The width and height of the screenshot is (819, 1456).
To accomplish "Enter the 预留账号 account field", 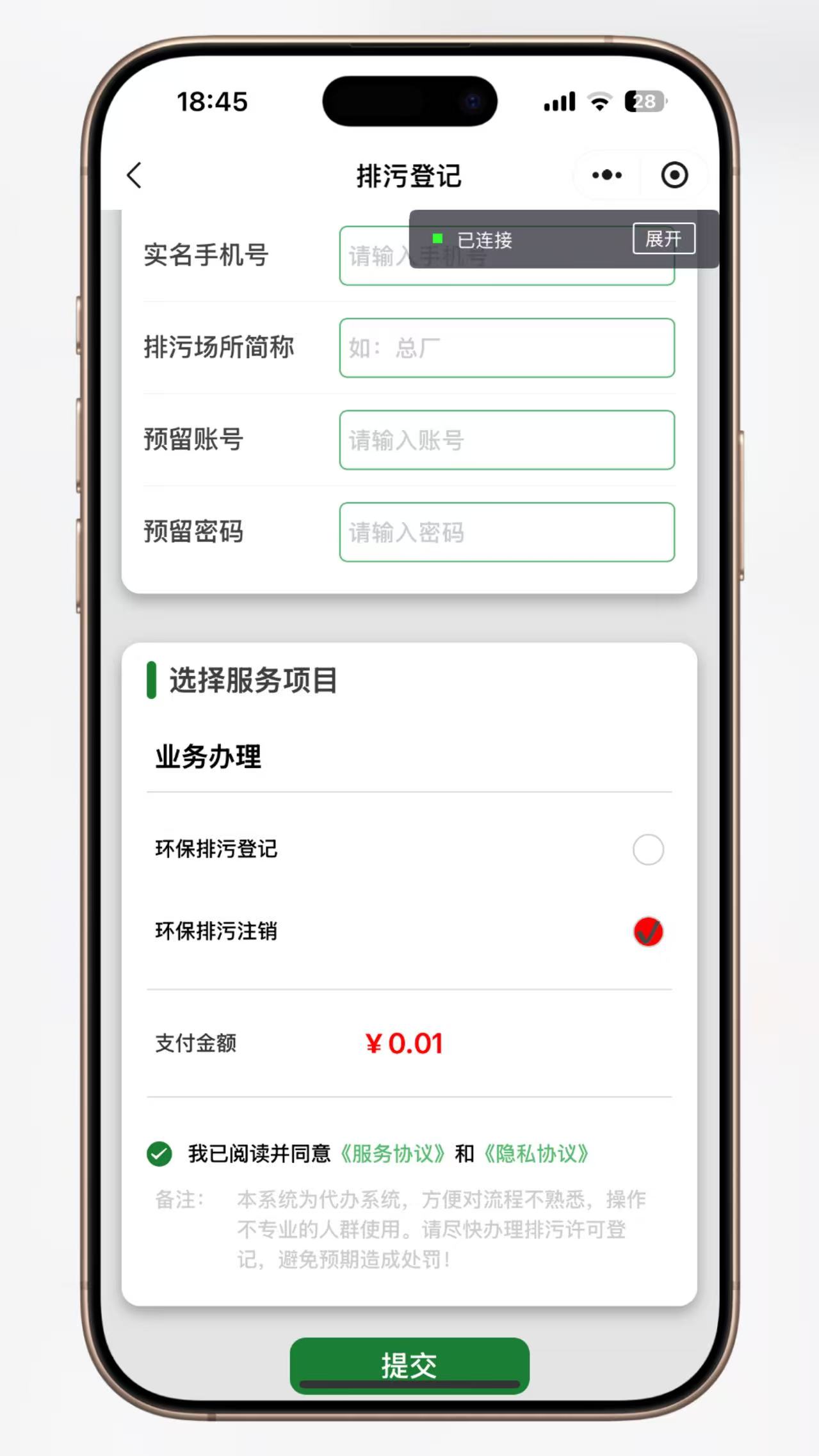I will click(507, 440).
